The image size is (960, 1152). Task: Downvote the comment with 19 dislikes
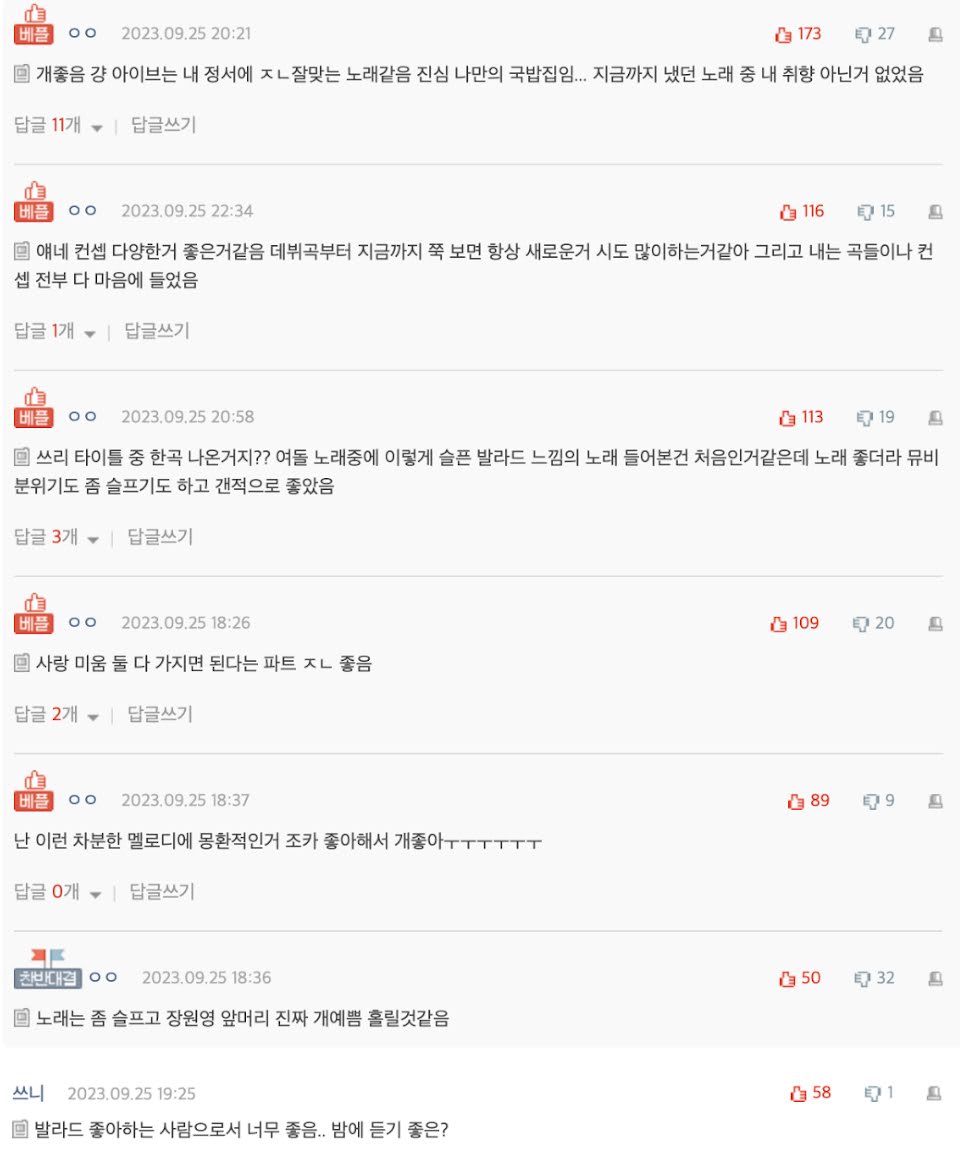[x=876, y=418]
